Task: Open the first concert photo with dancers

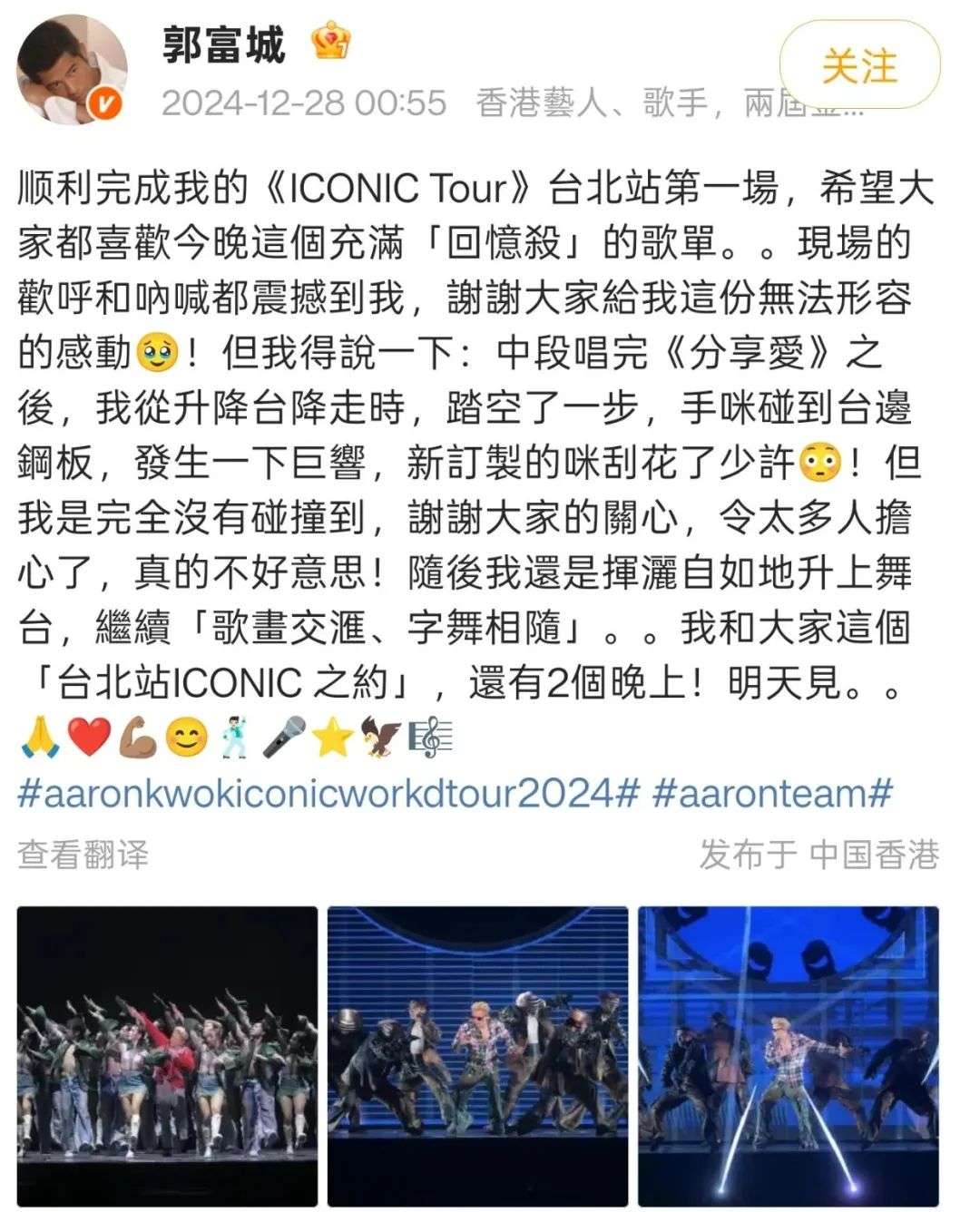Action: 168,1055
